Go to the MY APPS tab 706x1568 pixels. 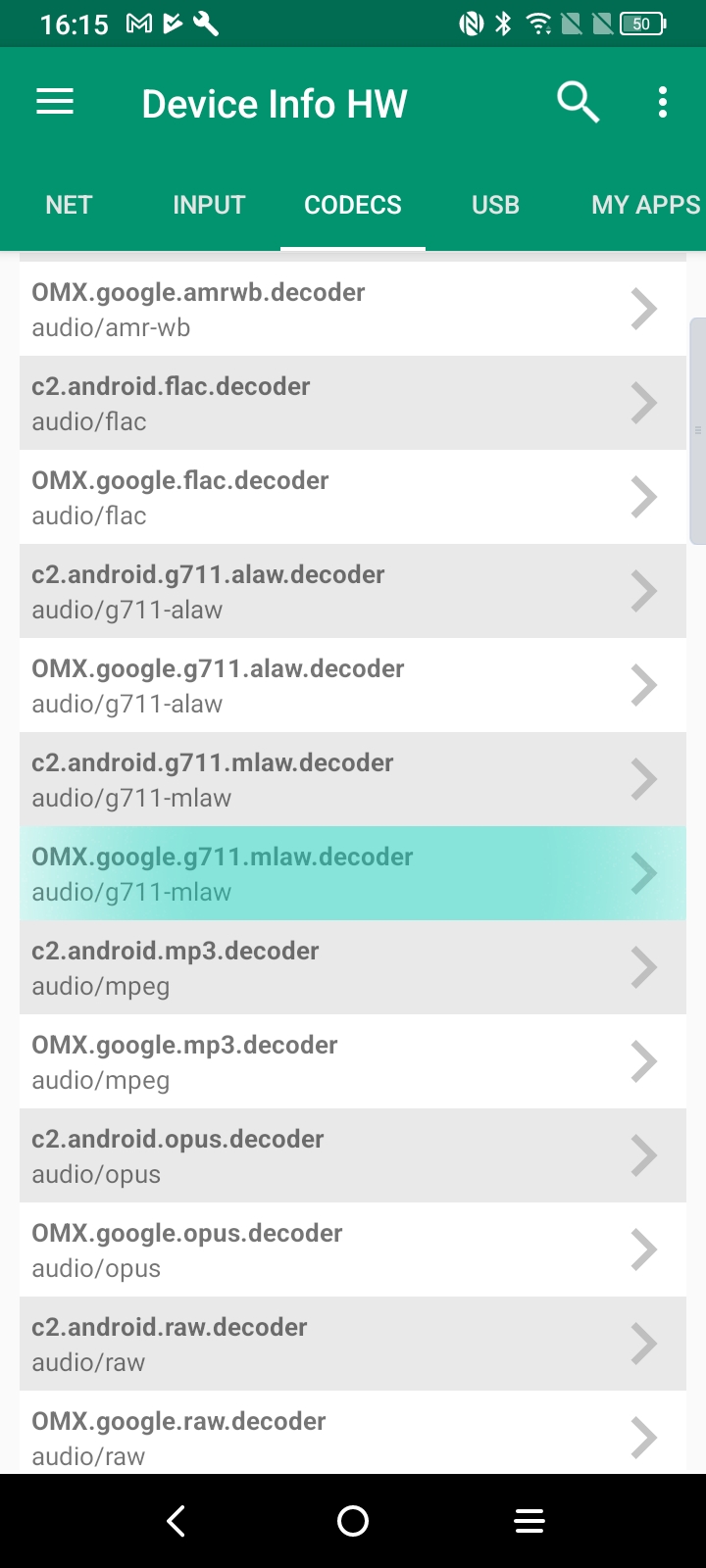coord(645,205)
